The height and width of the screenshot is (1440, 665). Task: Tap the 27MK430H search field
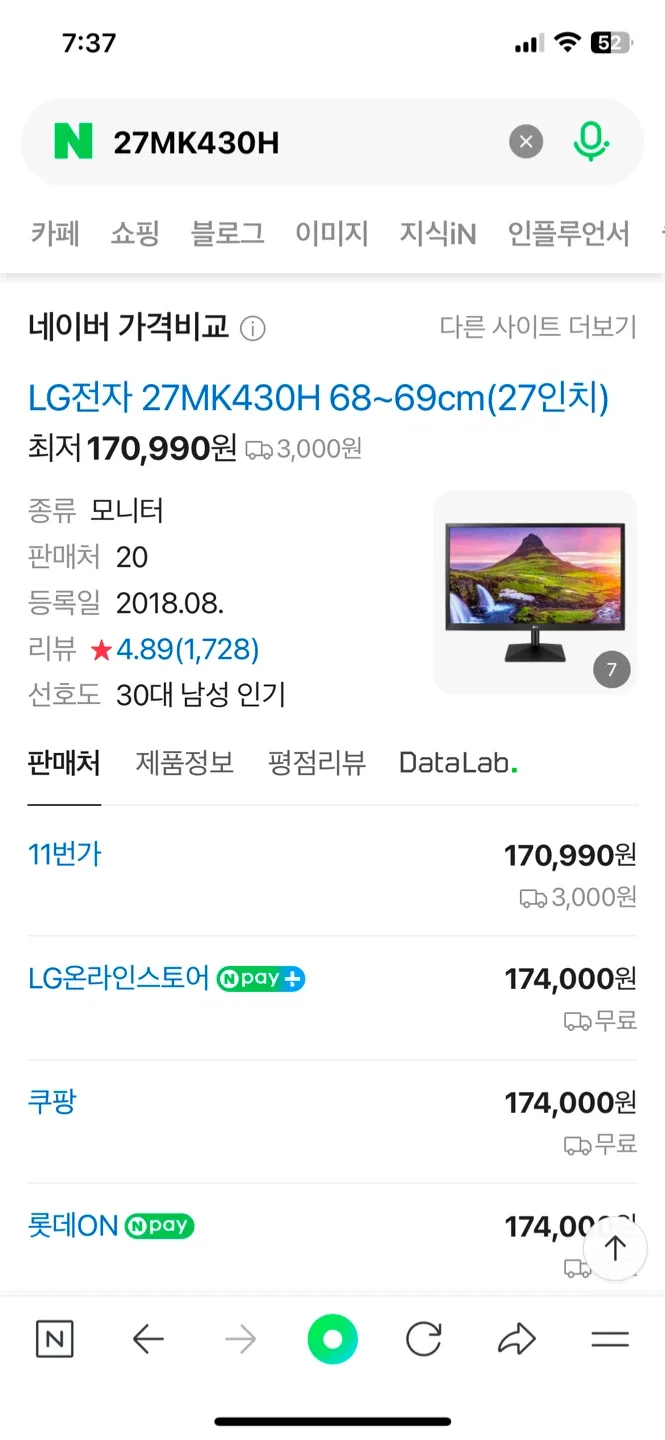[x=300, y=143]
